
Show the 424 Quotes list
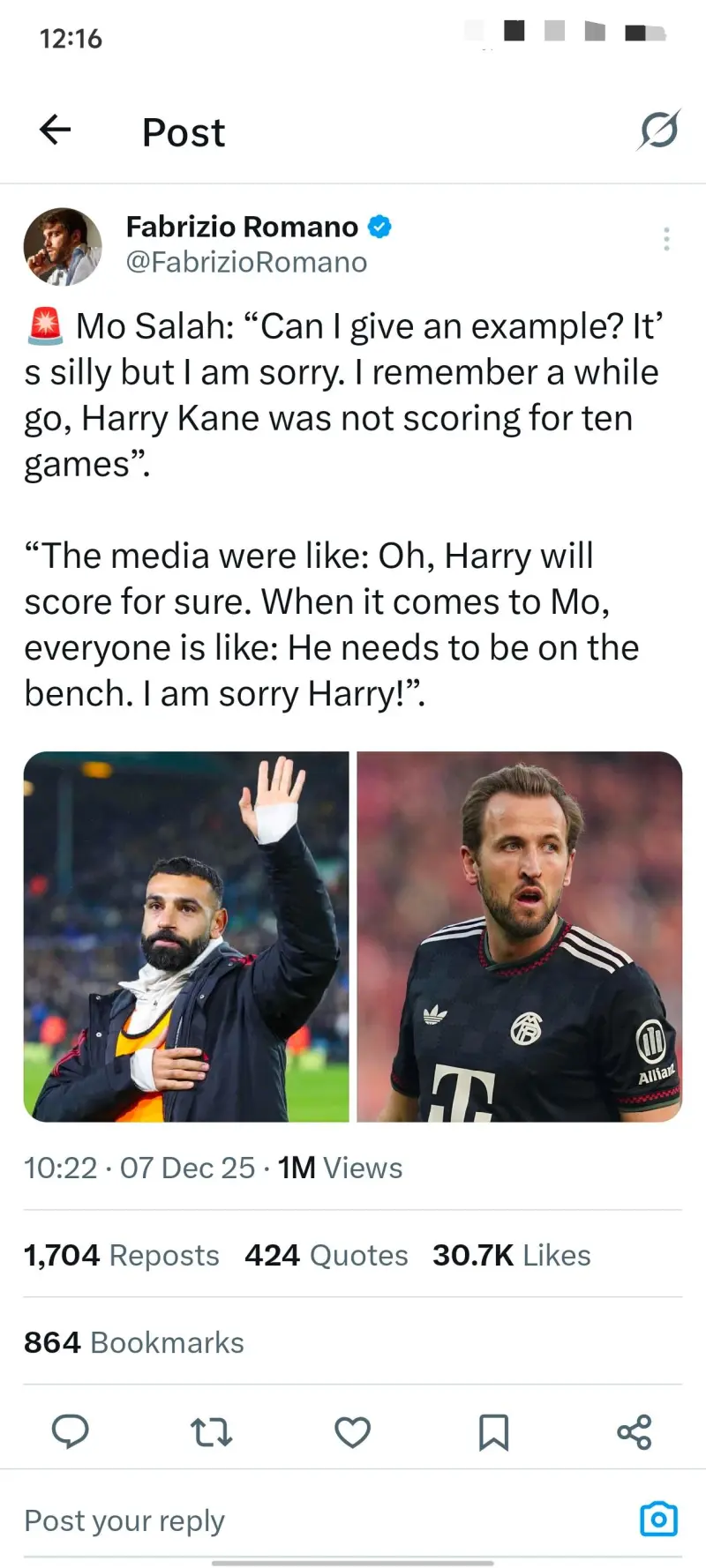[327, 1255]
